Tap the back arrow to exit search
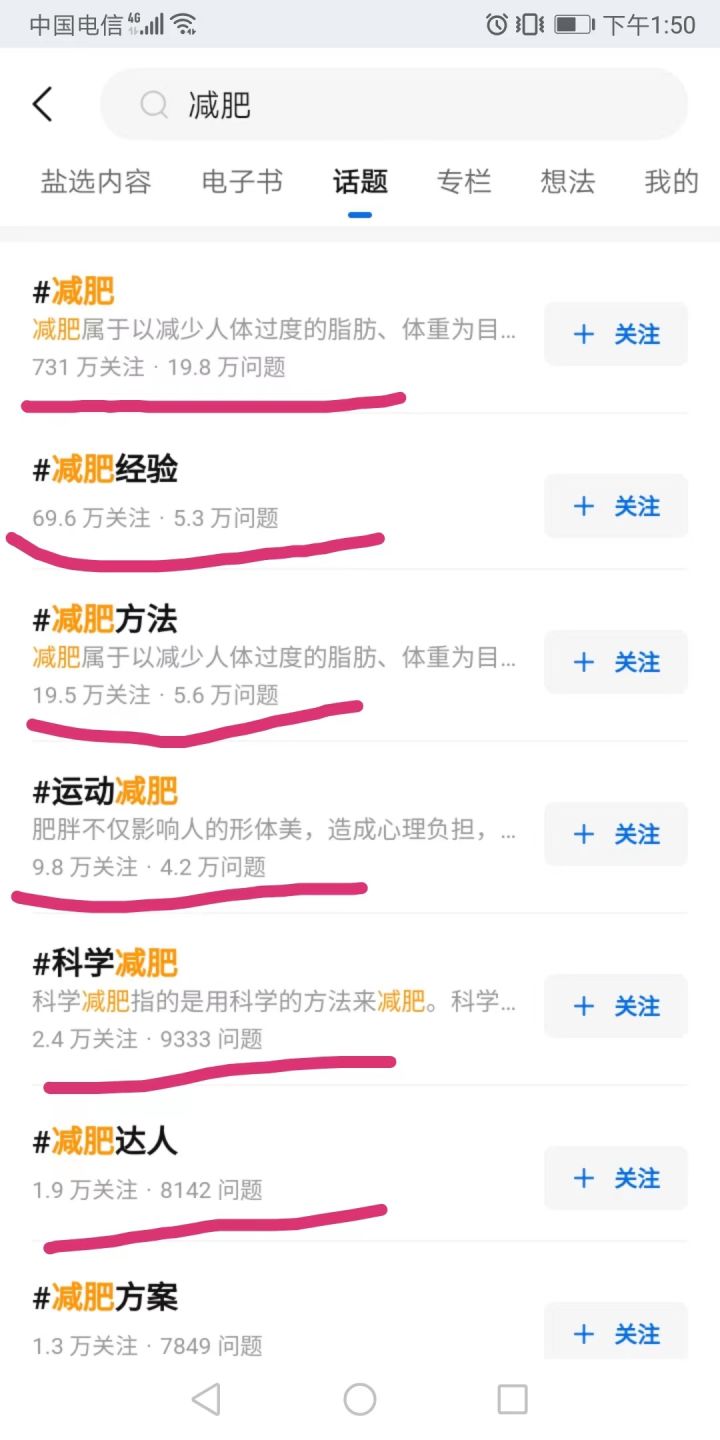720x1440 pixels. [42, 103]
